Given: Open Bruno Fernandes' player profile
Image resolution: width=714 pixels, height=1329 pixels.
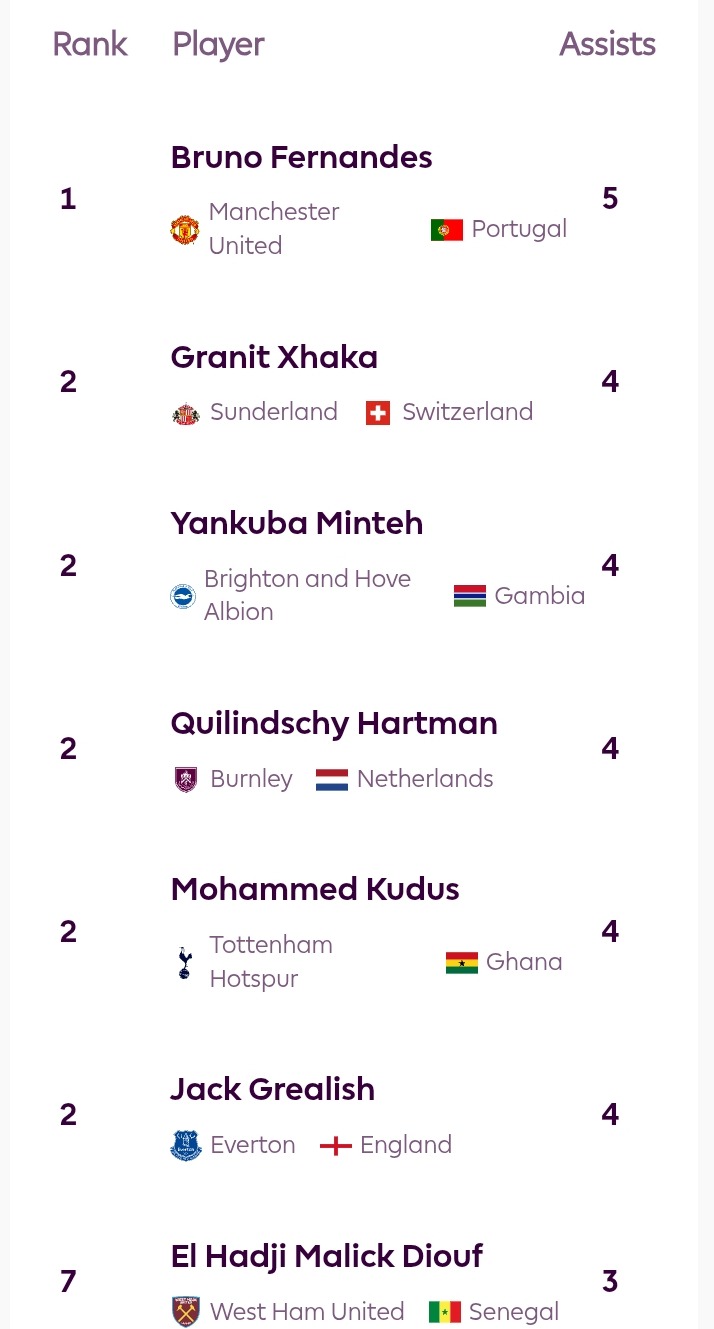Looking at the screenshot, I should 301,158.
